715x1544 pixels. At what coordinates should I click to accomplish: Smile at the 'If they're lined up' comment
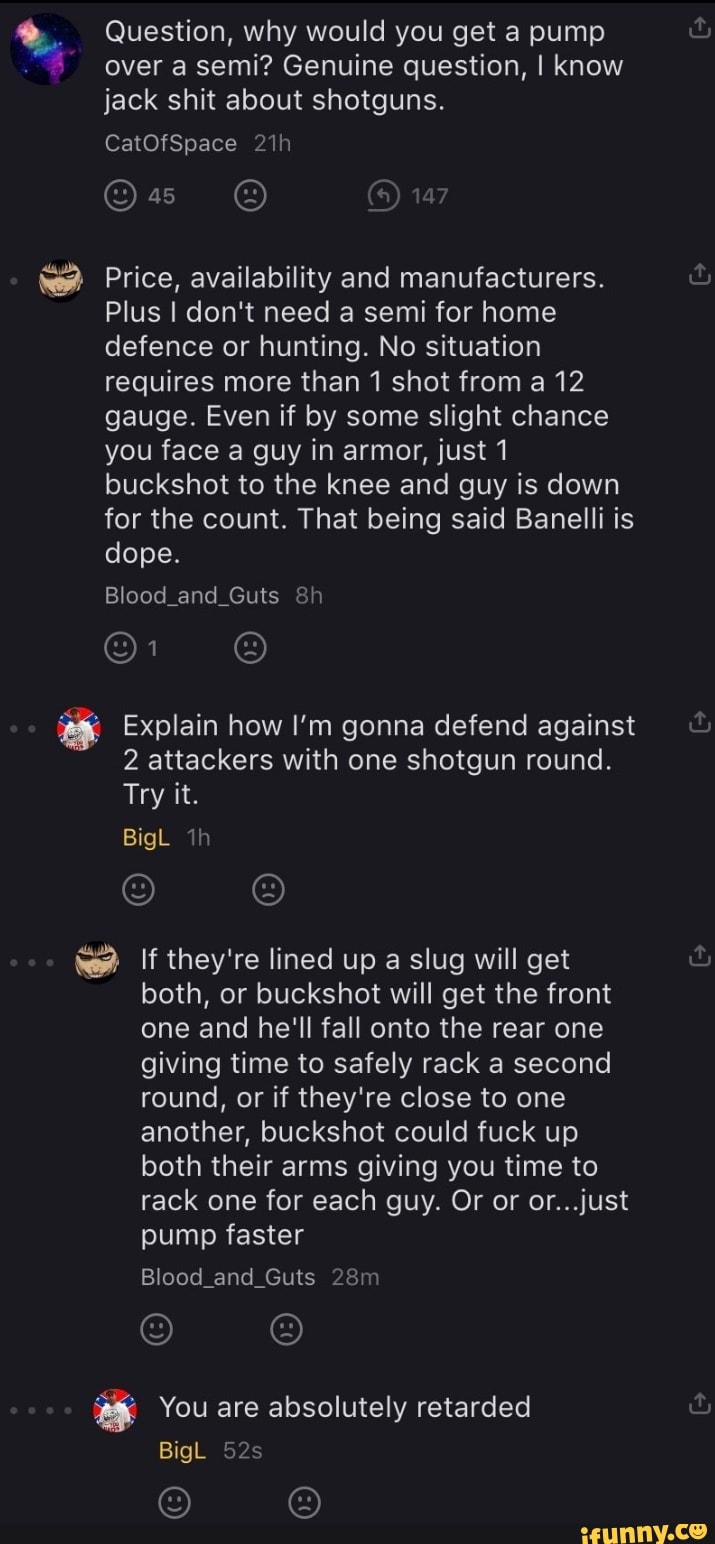click(158, 1329)
